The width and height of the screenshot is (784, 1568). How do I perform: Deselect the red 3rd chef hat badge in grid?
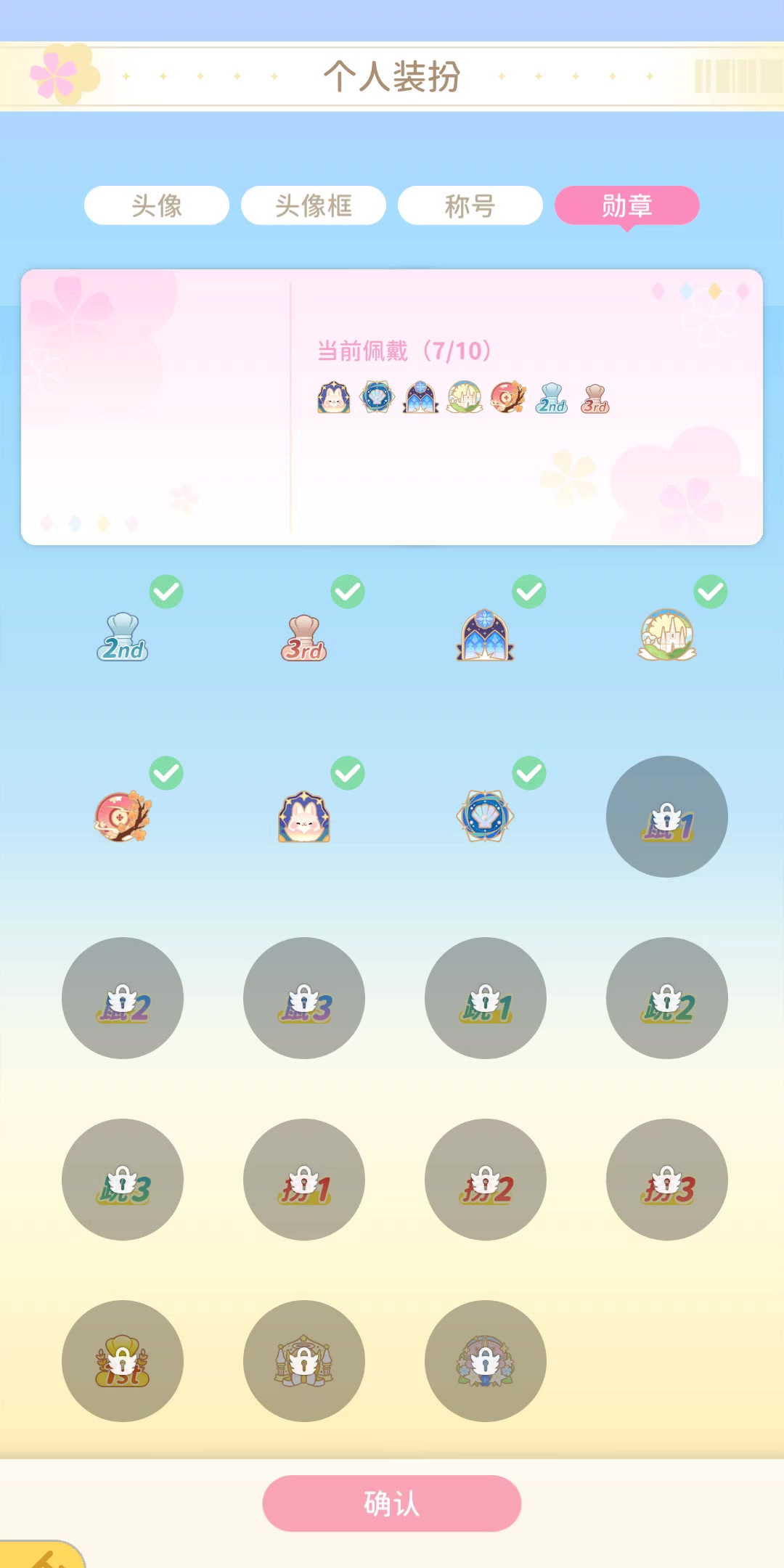tap(304, 637)
